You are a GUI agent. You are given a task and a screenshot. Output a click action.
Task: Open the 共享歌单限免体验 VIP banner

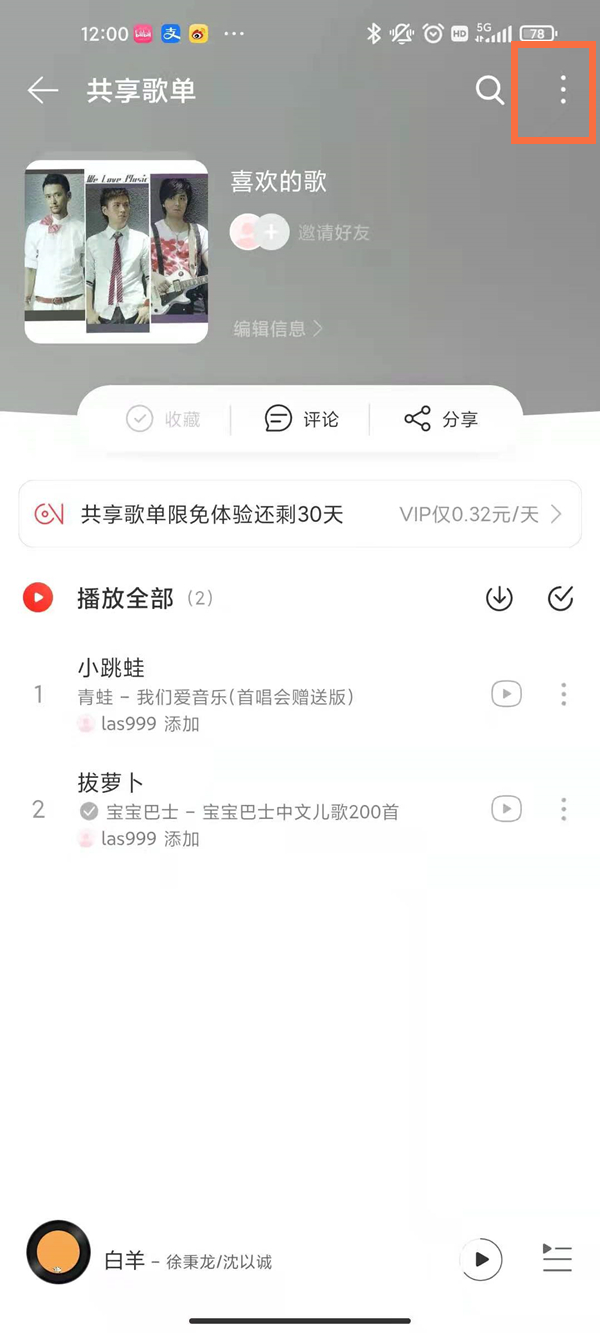(x=300, y=514)
